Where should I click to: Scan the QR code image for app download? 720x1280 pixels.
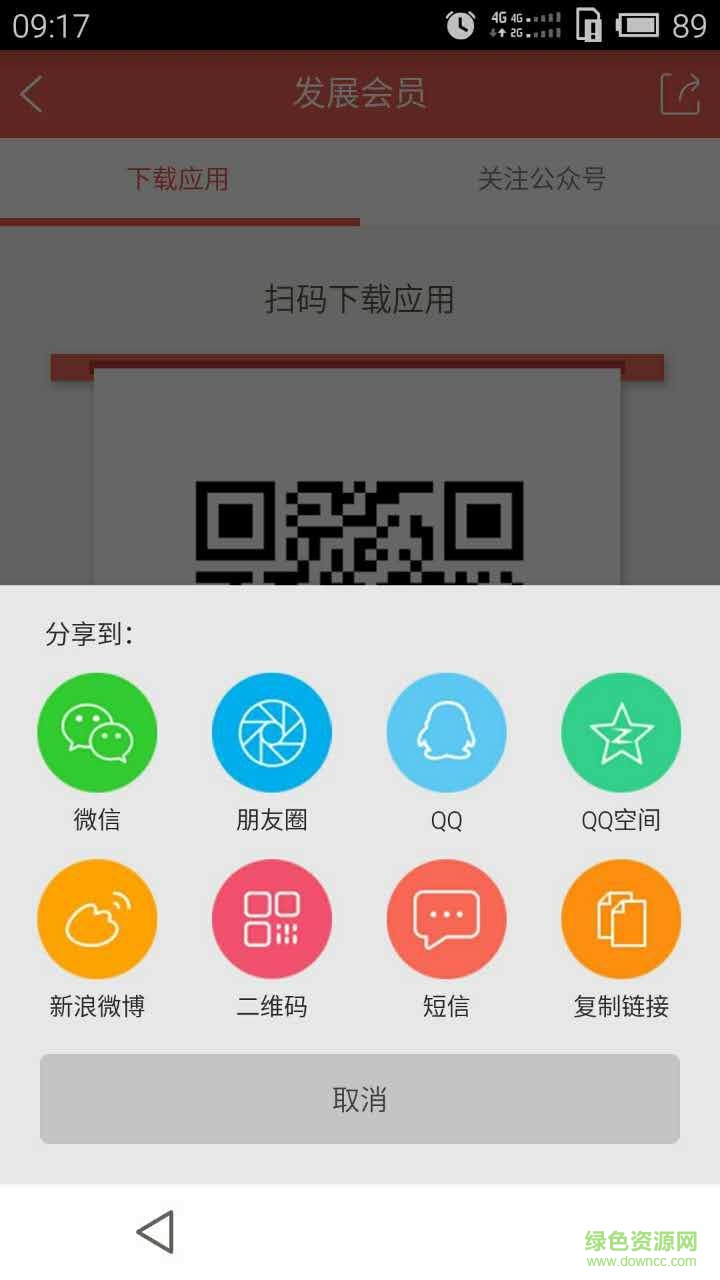(360, 530)
